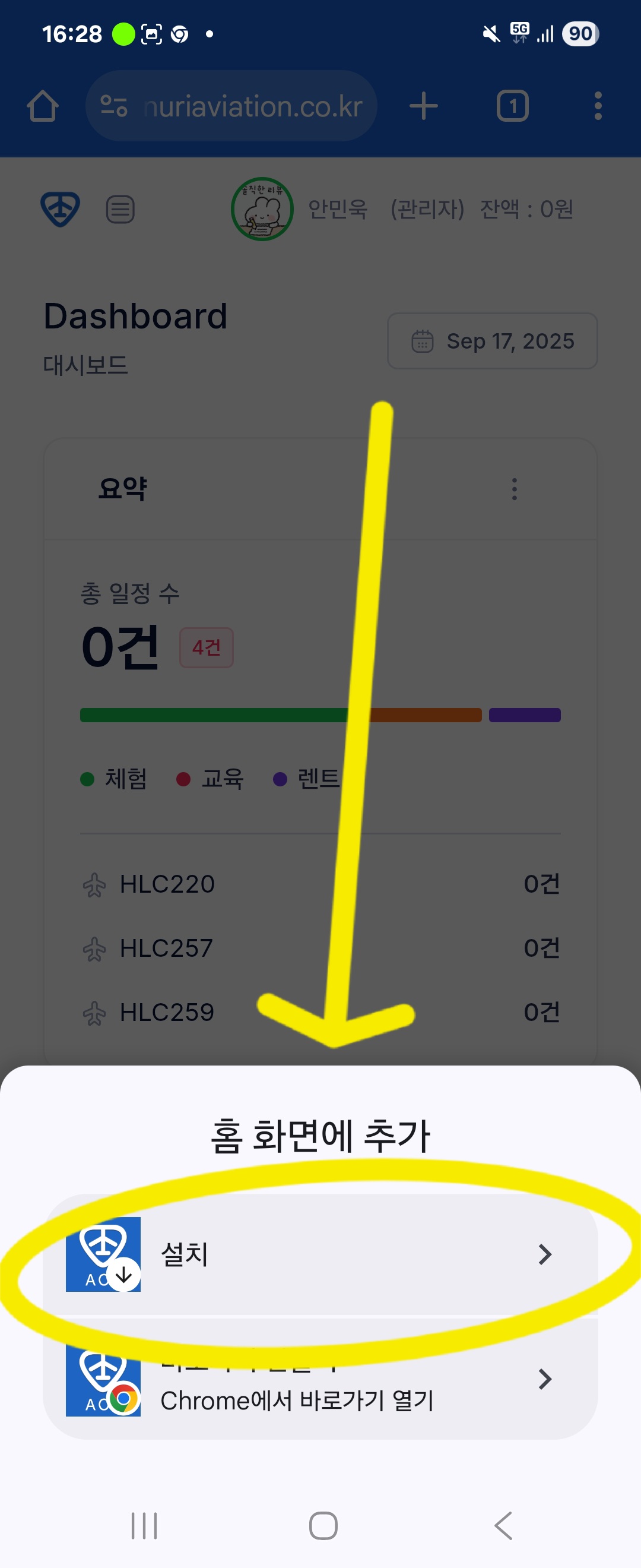Open the system recent apps view
Screen dimensions: 641x1568
coord(144,1525)
